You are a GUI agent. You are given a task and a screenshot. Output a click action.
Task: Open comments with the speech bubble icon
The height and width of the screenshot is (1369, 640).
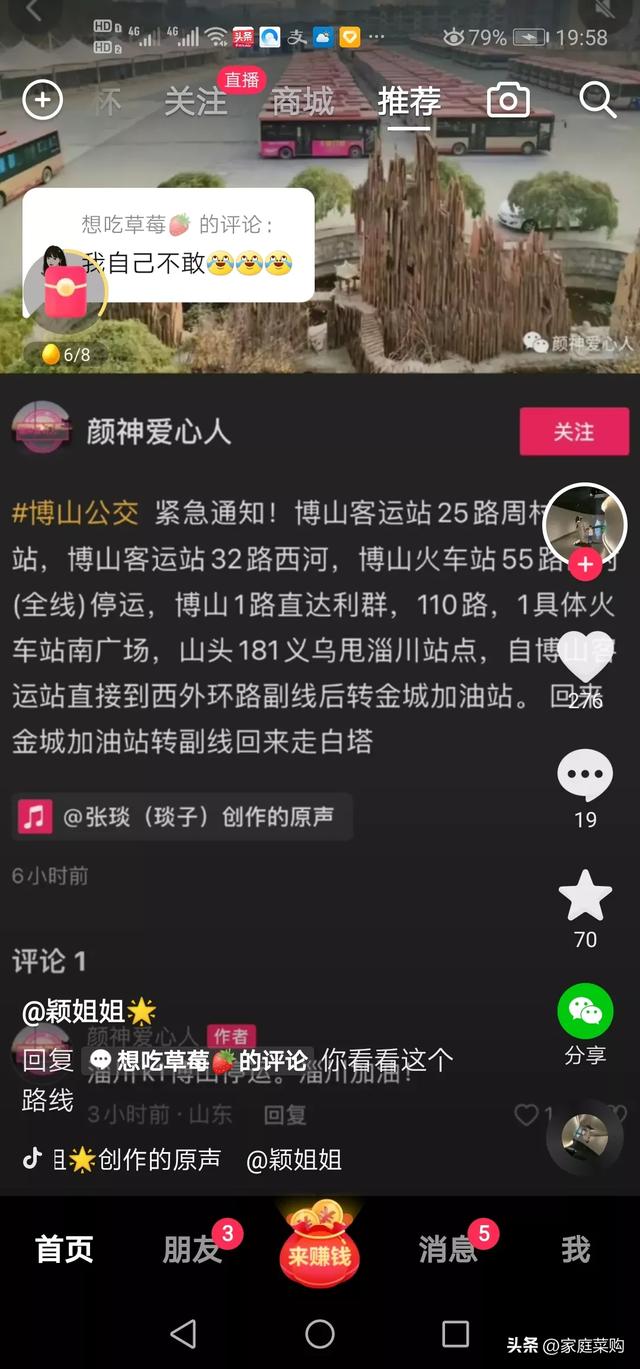coord(585,775)
